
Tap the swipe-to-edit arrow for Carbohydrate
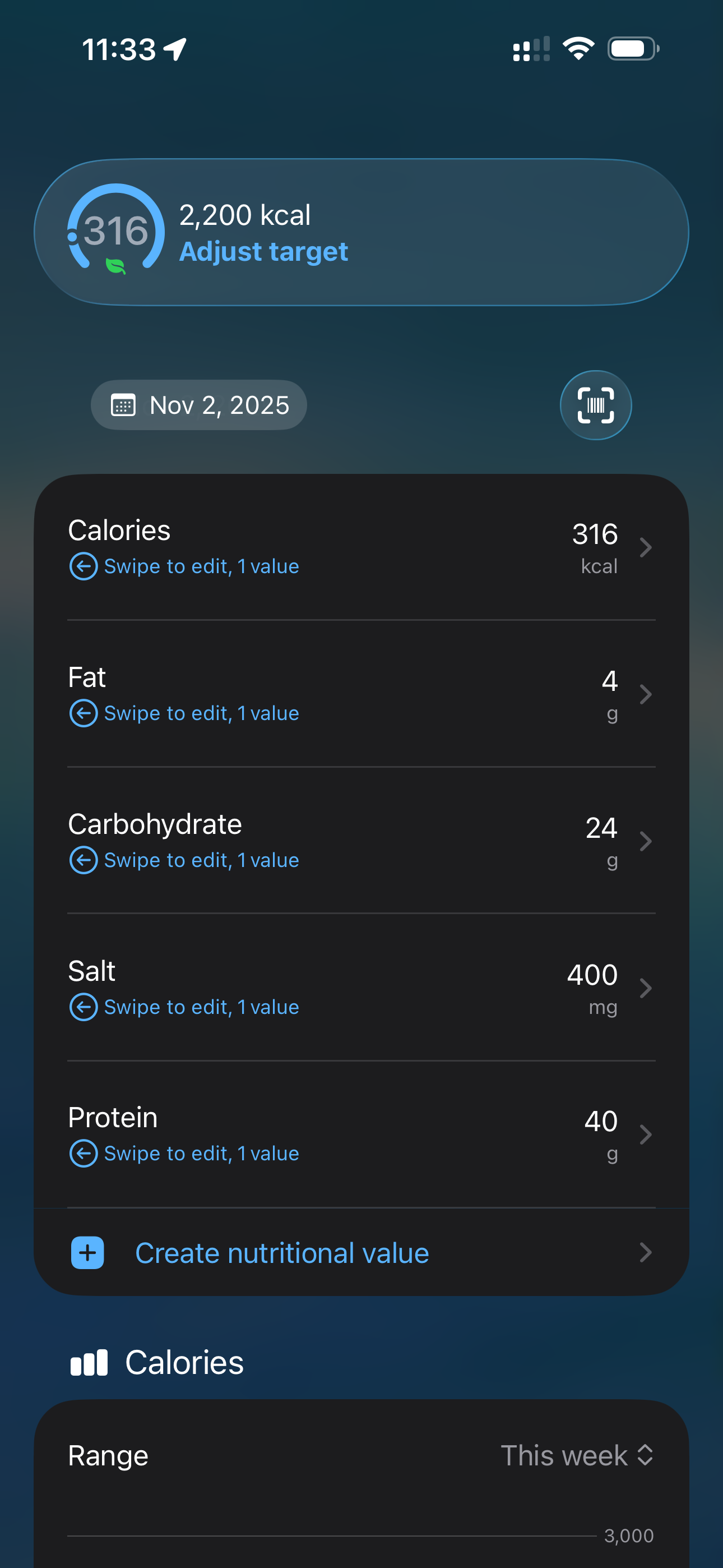tap(83, 860)
